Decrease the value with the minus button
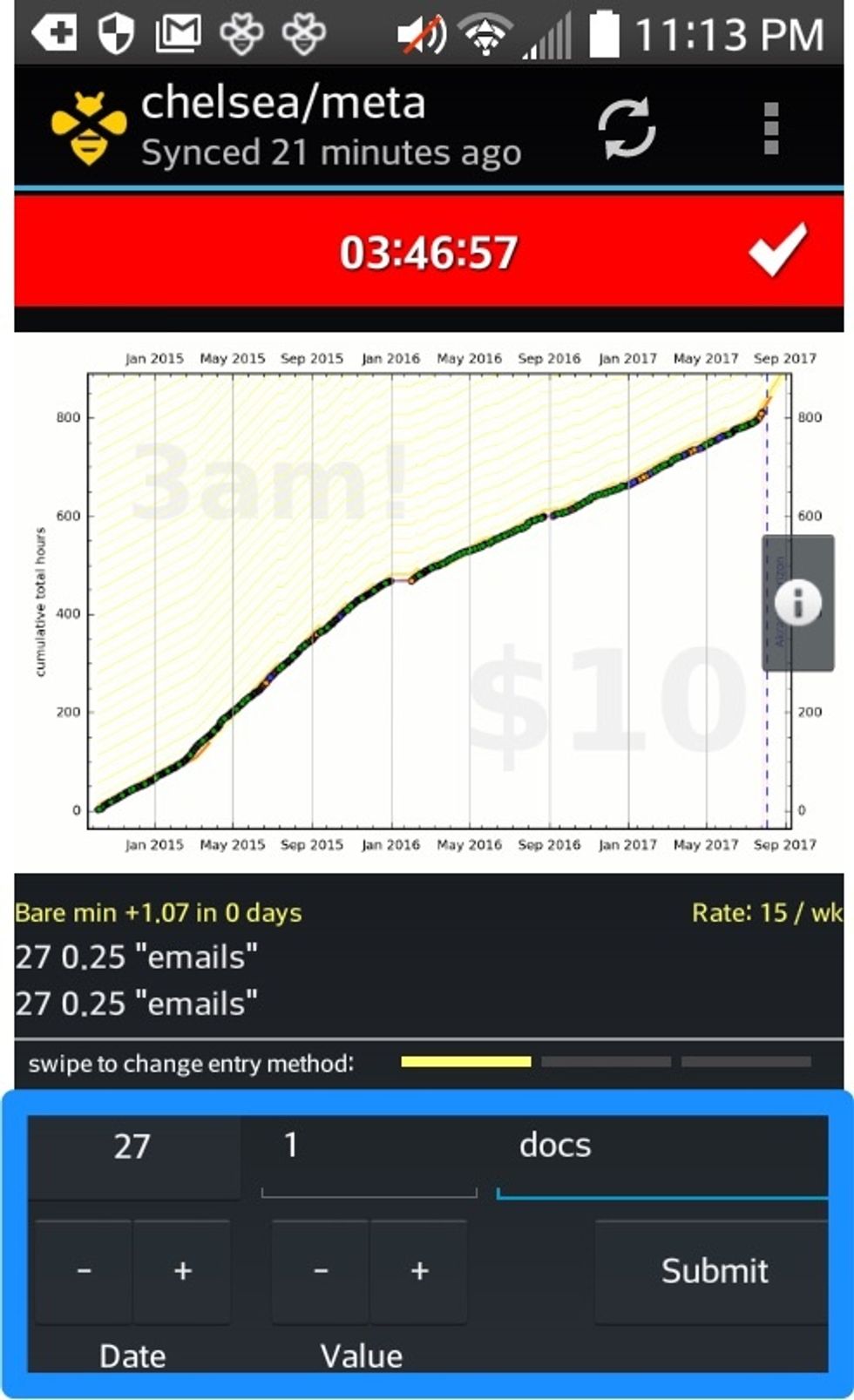 (x=321, y=1271)
